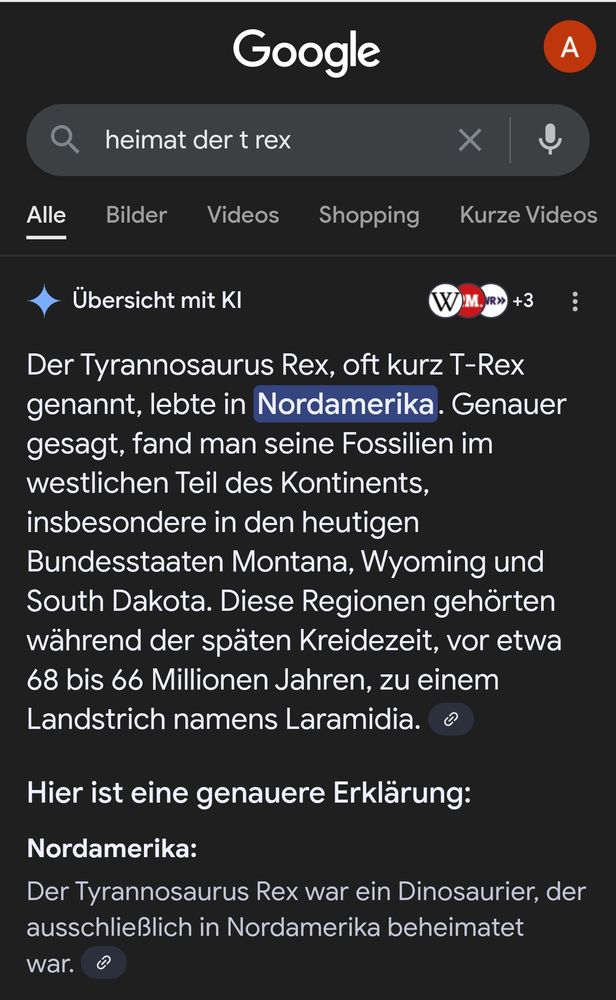The height and width of the screenshot is (1000, 616).
Task: Open the AI overview sources with +3
Action: coord(481,300)
